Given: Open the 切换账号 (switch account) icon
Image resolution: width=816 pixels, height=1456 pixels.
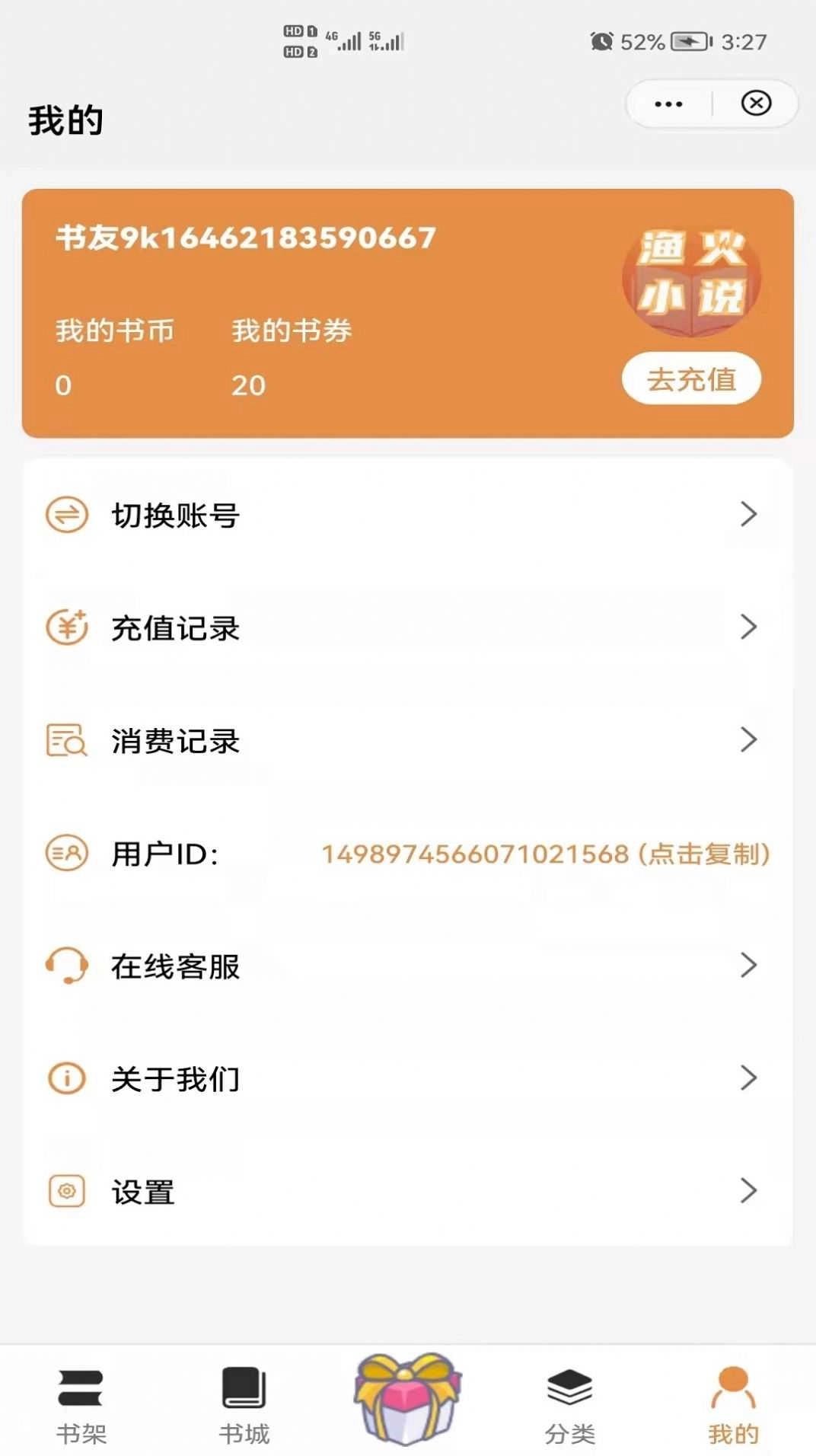Looking at the screenshot, I should point(67,514).
